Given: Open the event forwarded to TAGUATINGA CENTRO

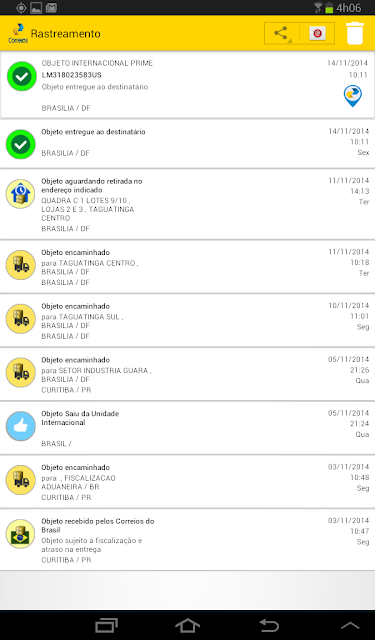Looking at the screenshot, I should pyautogui.click(x=187, y=267).
